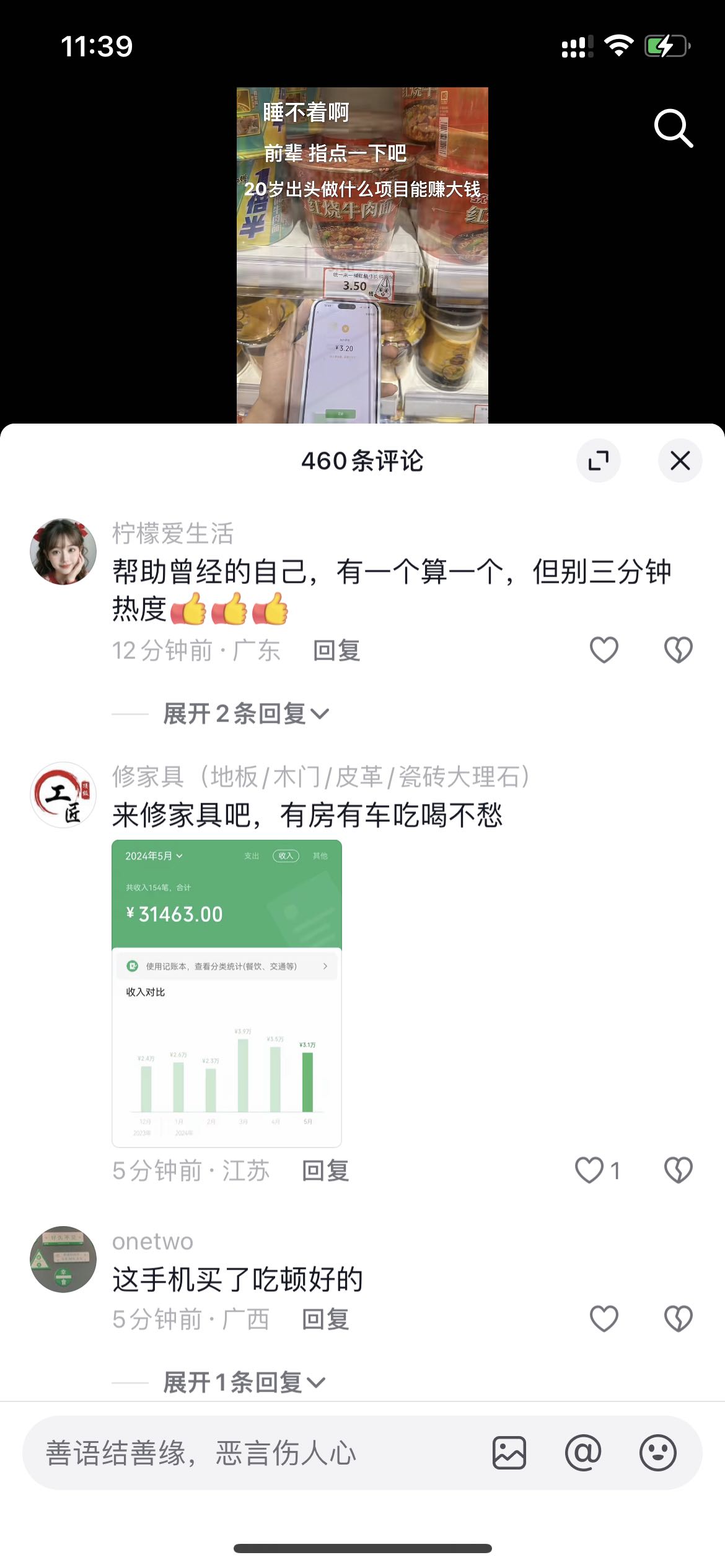Dislike the 来修家具吧 comment
This screenshot has width=725, height=1568.
coord(678,1170)
